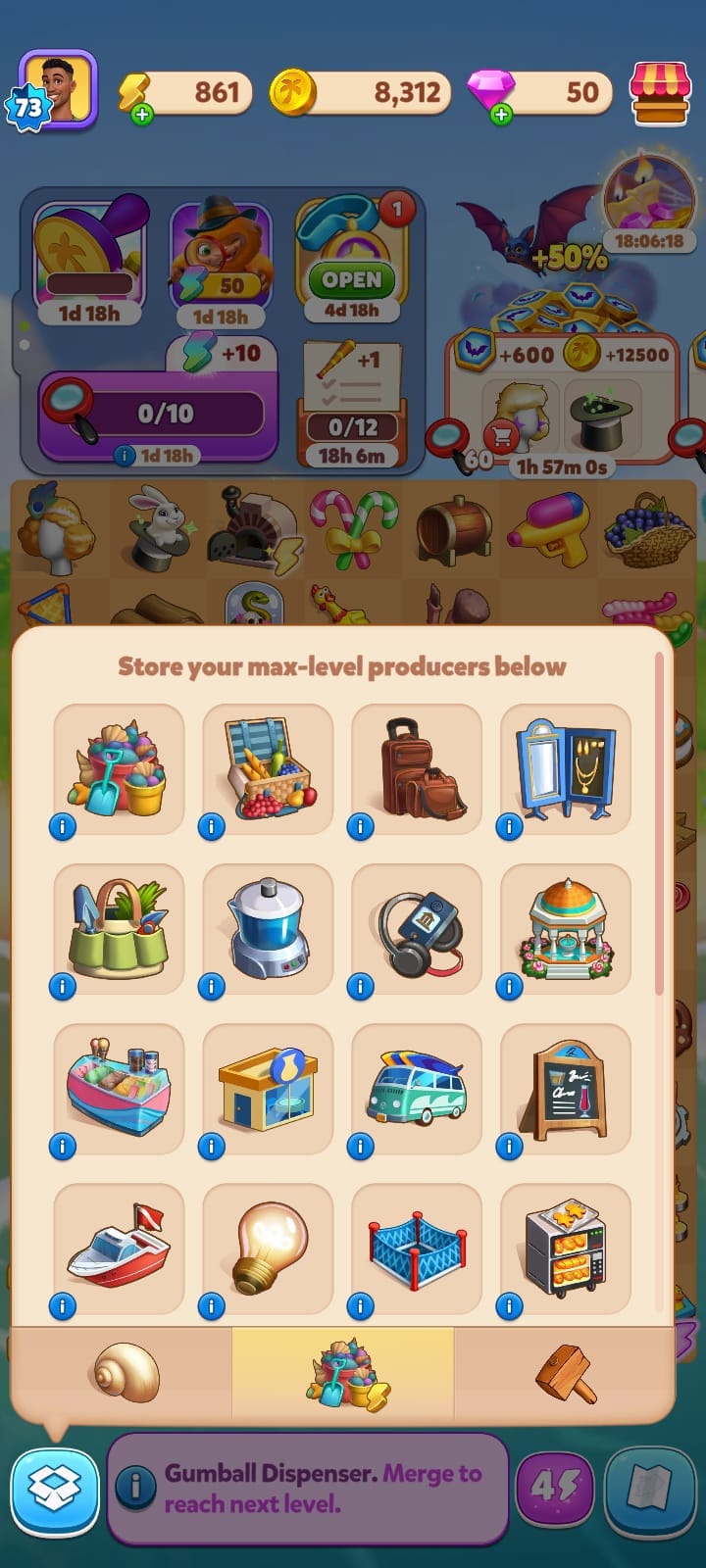Open the shop stall icon
706x1568 pixels.
click(x=660, y=93)
